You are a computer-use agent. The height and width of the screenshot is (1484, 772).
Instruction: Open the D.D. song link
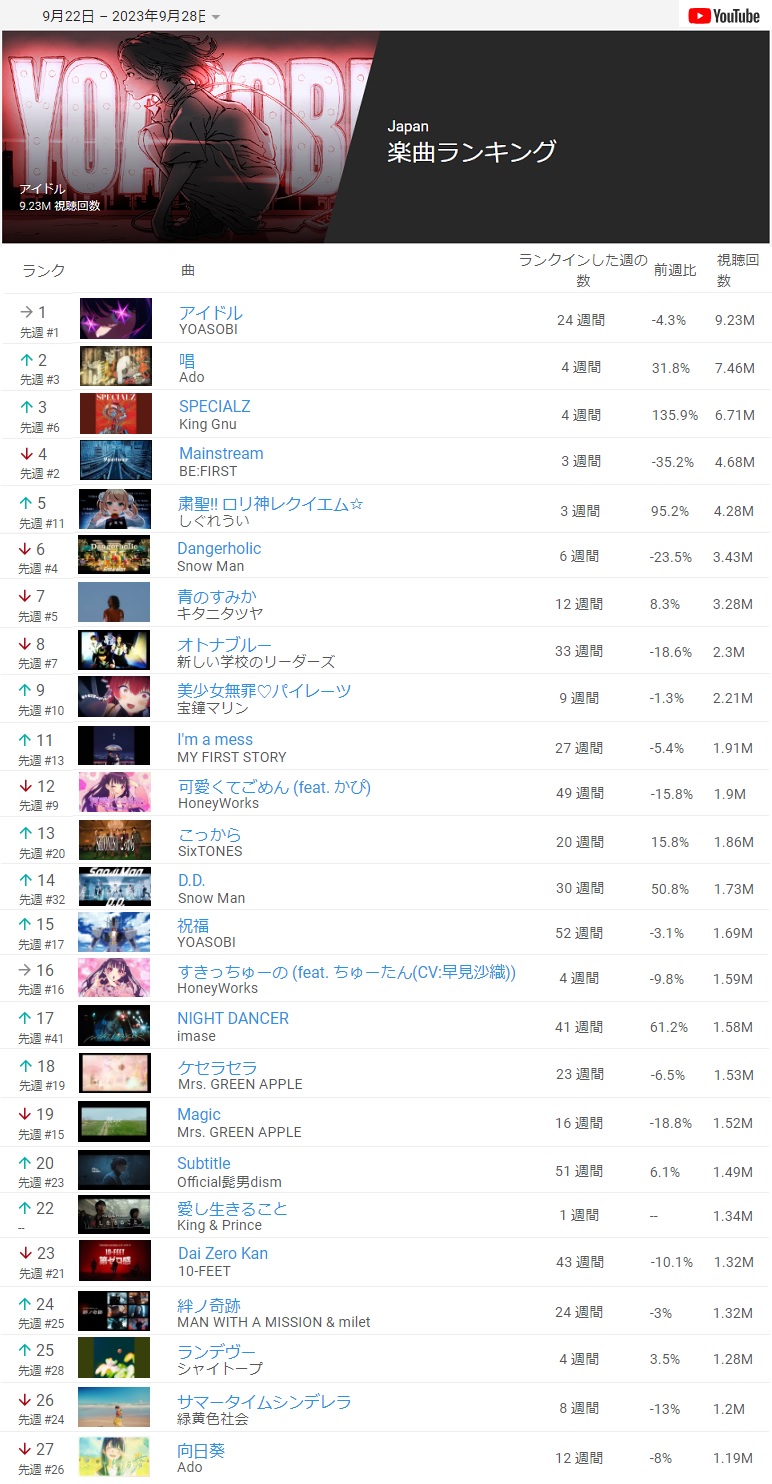191,880
